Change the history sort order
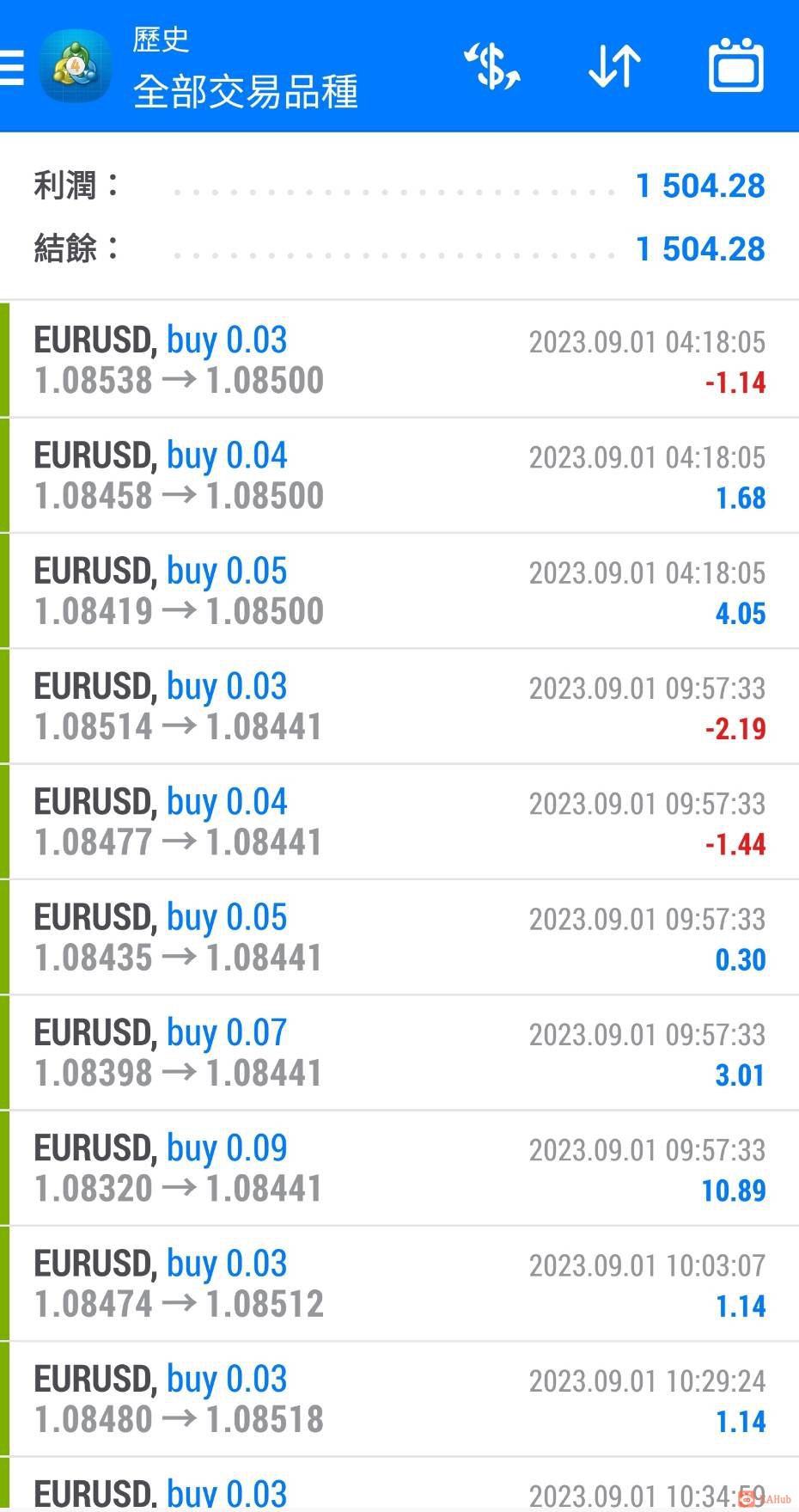The height and width of the screenshot is (1512, 799). 614,66
